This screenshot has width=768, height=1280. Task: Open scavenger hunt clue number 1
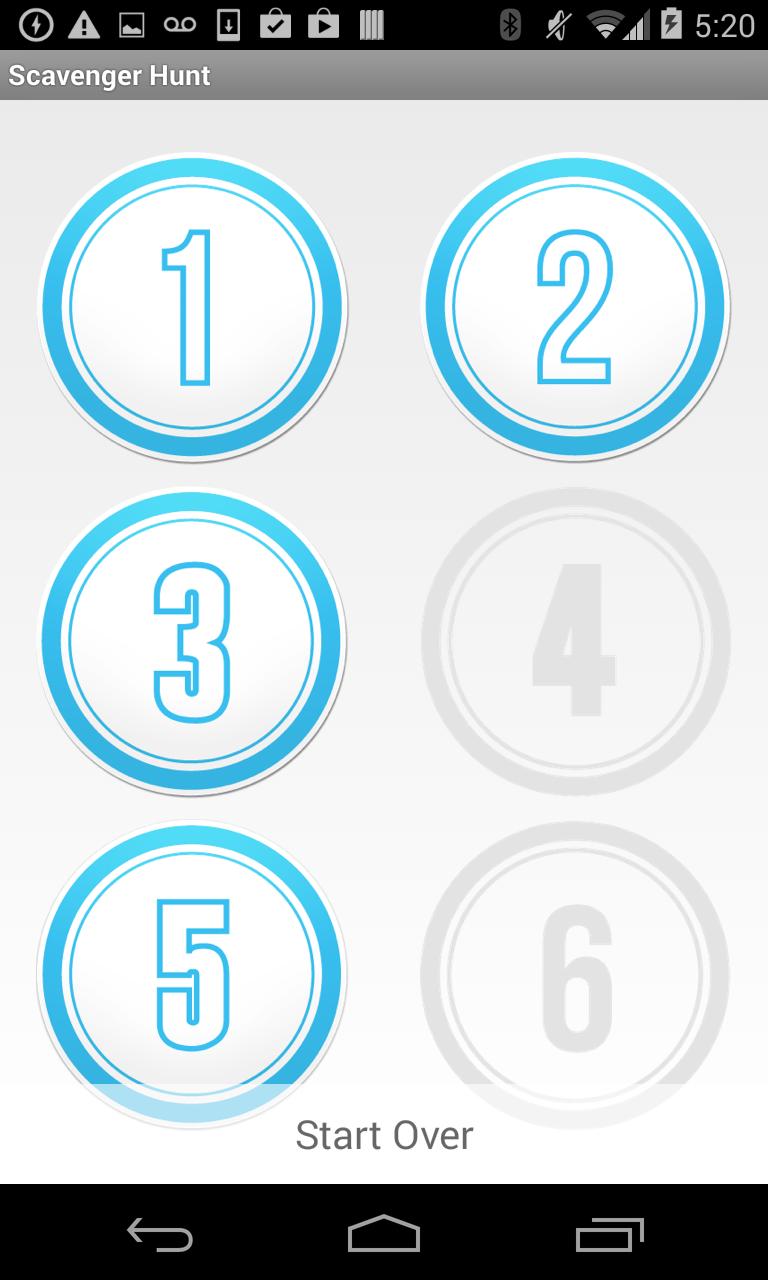(x=192, y=307)
